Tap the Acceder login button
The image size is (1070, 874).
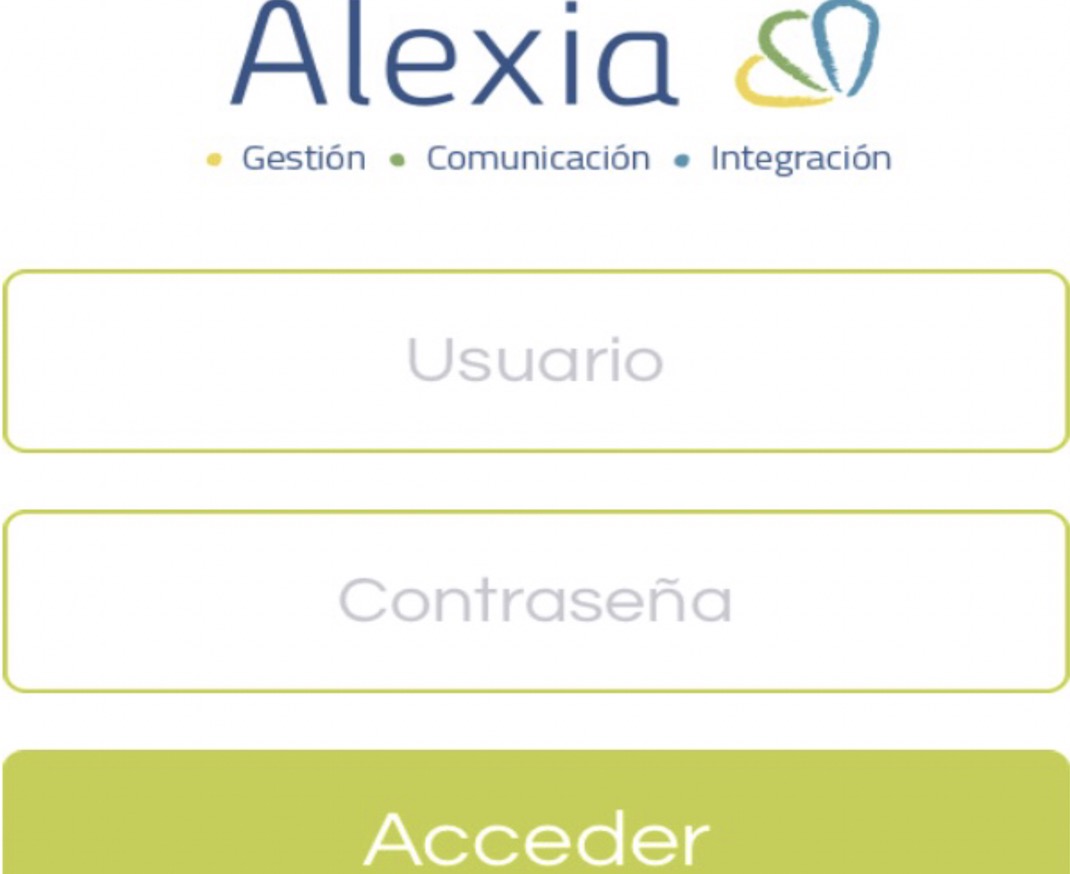click(x=535, y=820)
